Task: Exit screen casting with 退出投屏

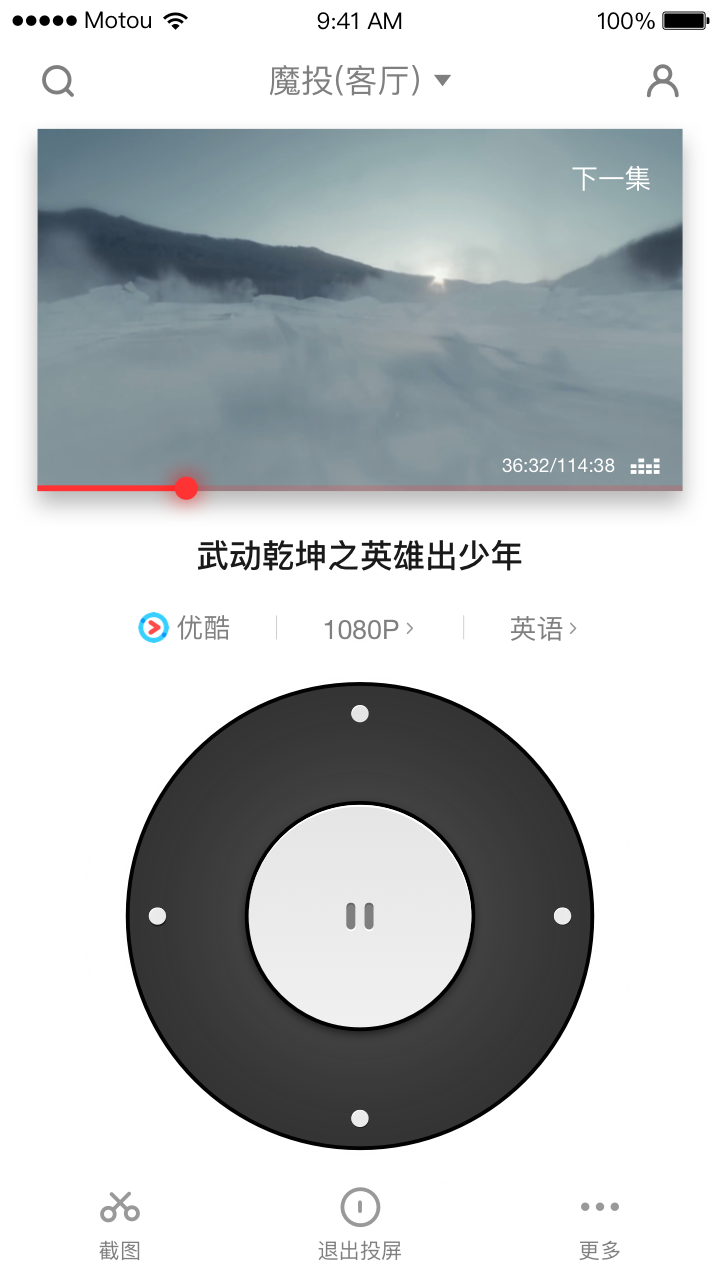Action: (x=360, y=1224)
